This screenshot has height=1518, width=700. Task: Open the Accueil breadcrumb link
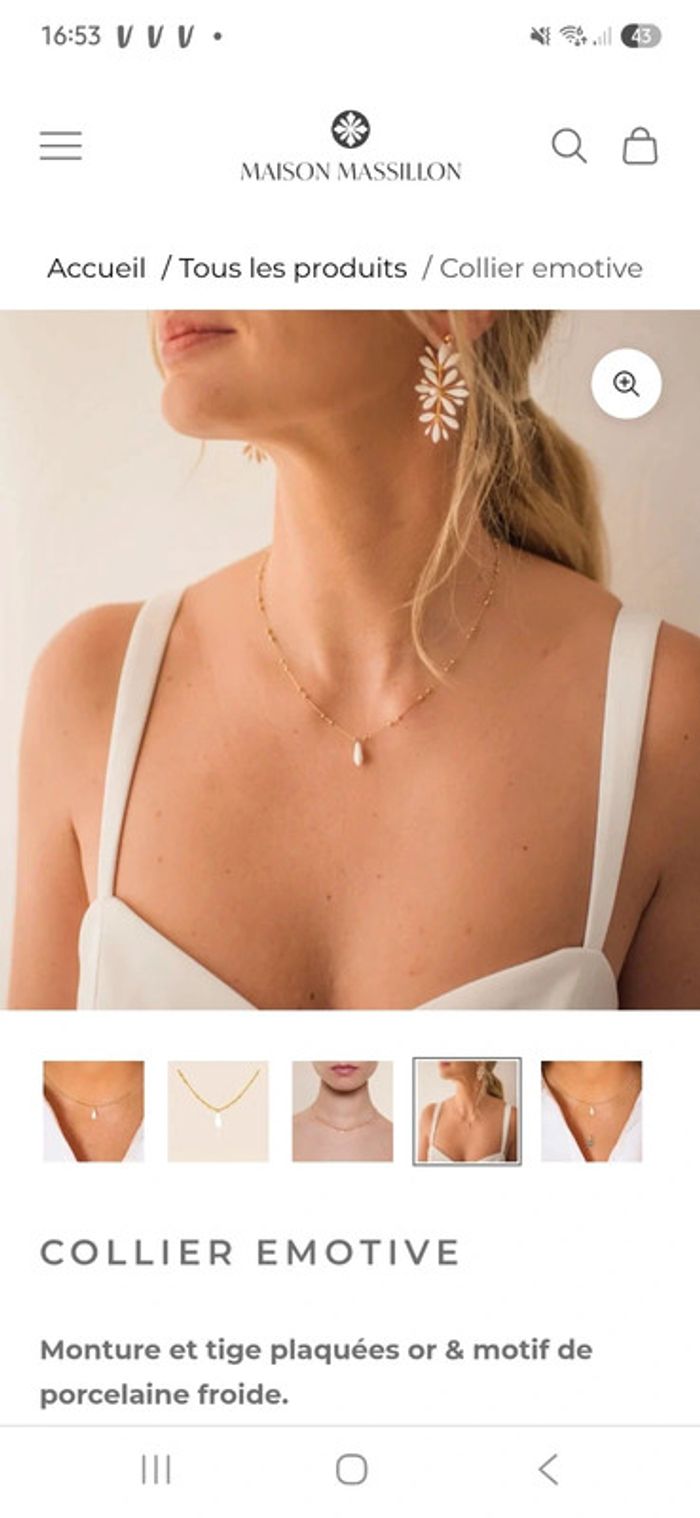96,268
